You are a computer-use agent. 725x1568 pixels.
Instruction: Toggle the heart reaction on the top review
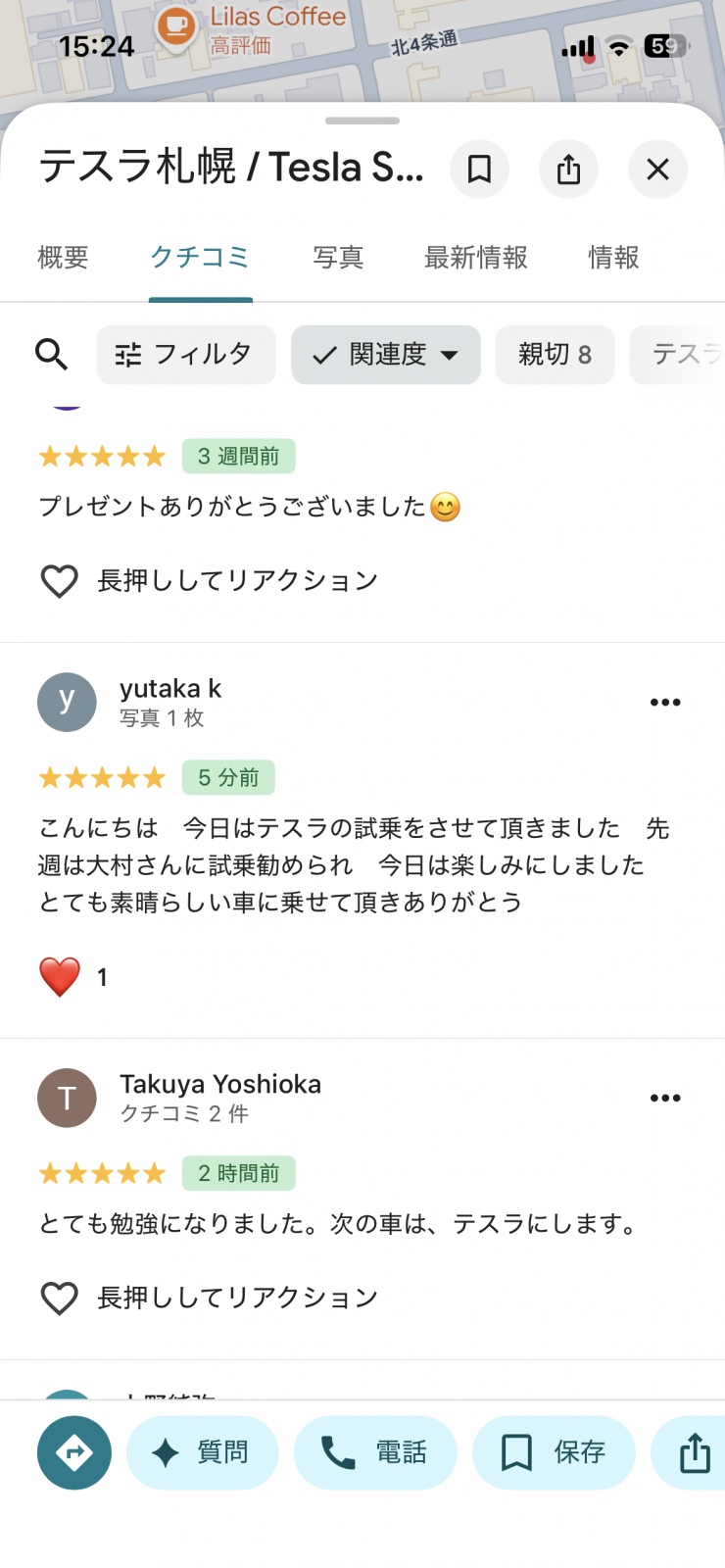pyautogui.click(x=59, y=580)
